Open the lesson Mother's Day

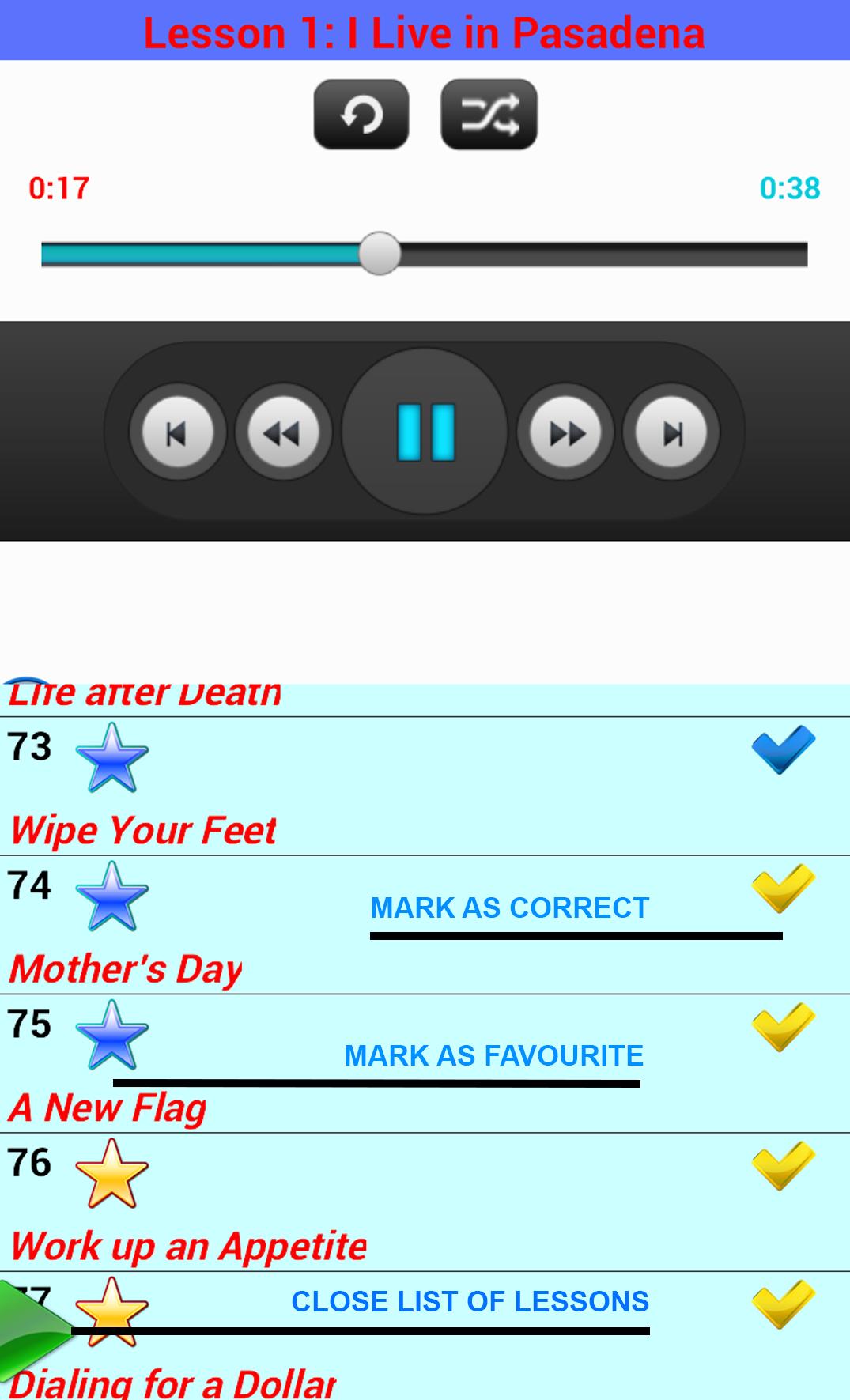126,968
